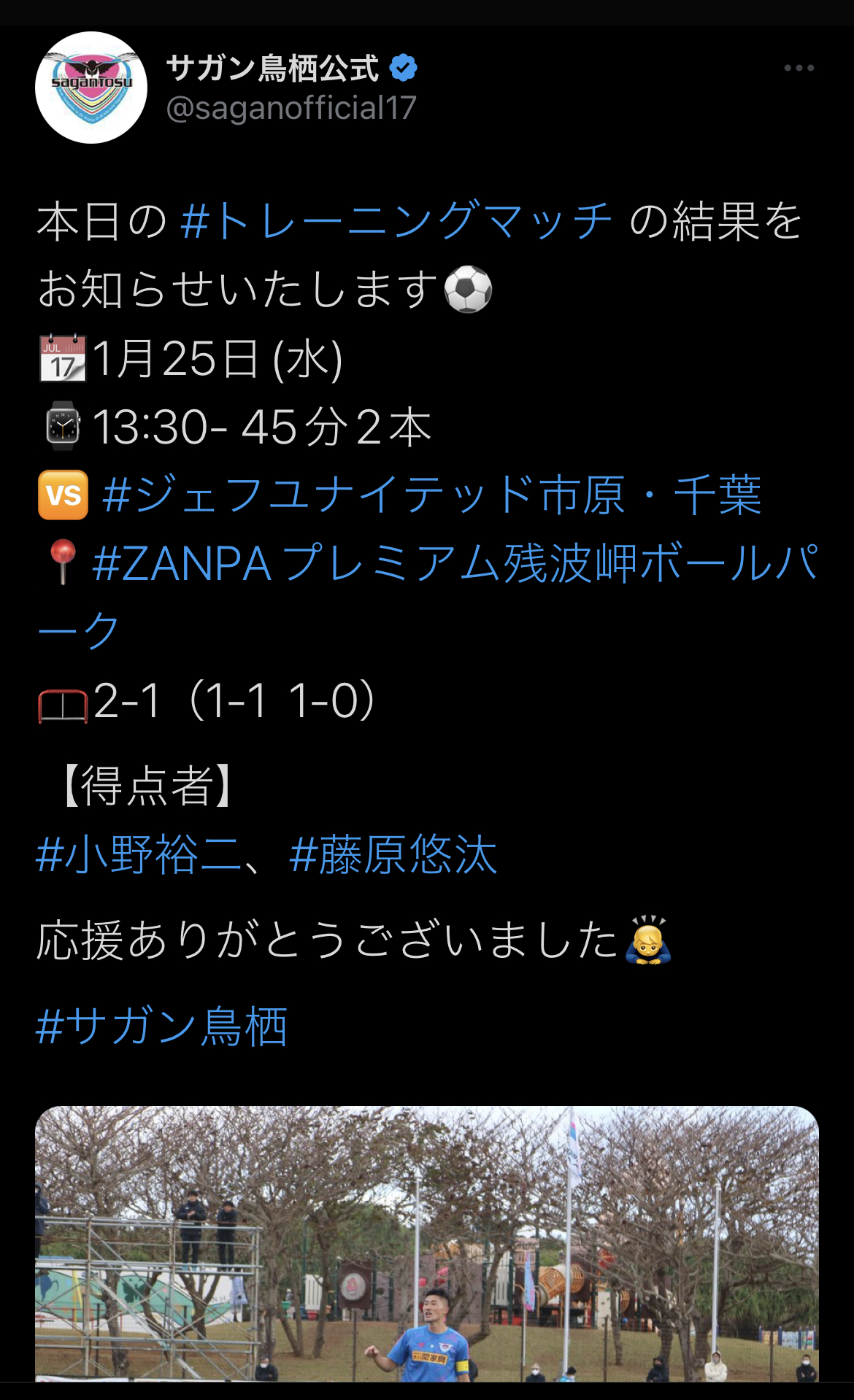This screenshot has width=854, height=1400.
Task: Open hashtag #藤原悠汰
Action: [393, 854]
